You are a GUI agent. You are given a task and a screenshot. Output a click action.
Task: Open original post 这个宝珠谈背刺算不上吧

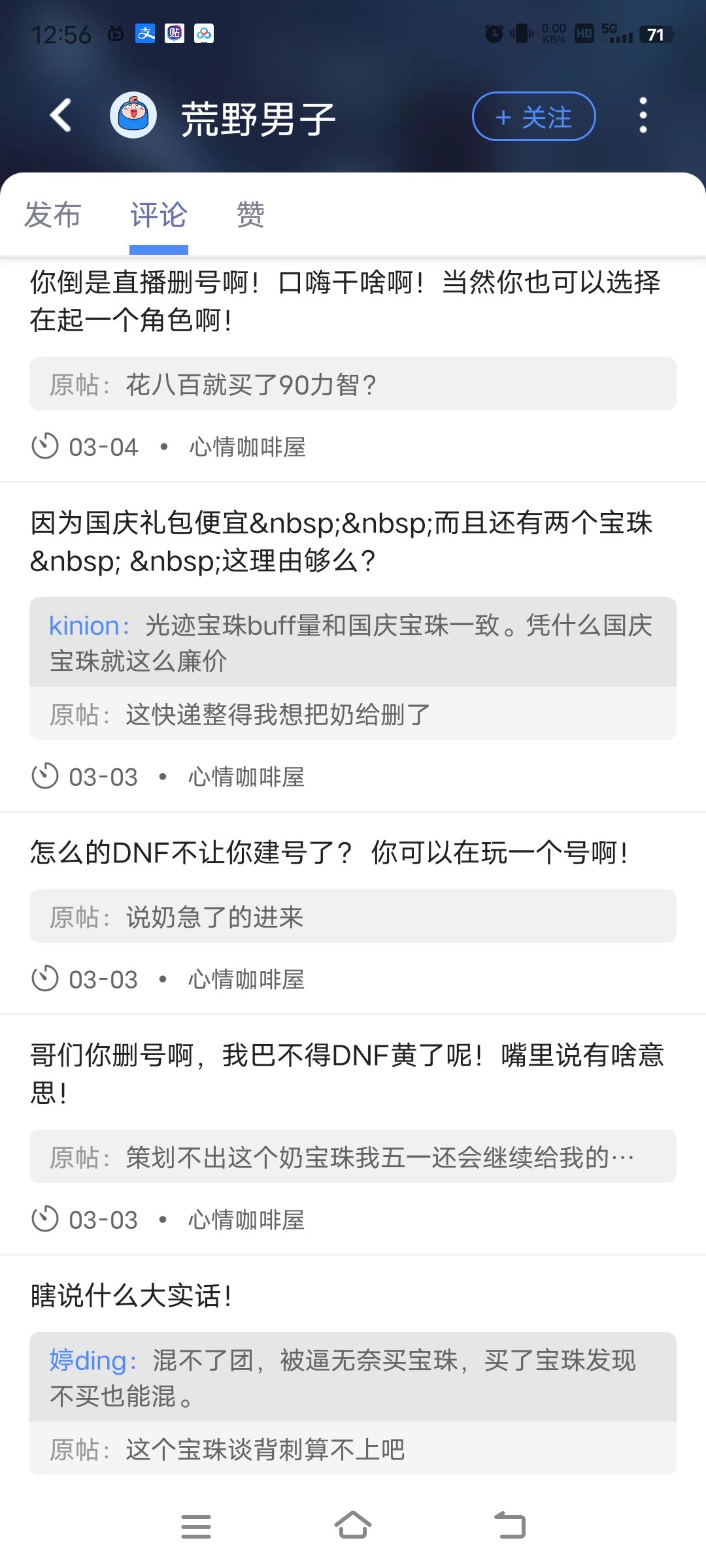pos(352,1449)
